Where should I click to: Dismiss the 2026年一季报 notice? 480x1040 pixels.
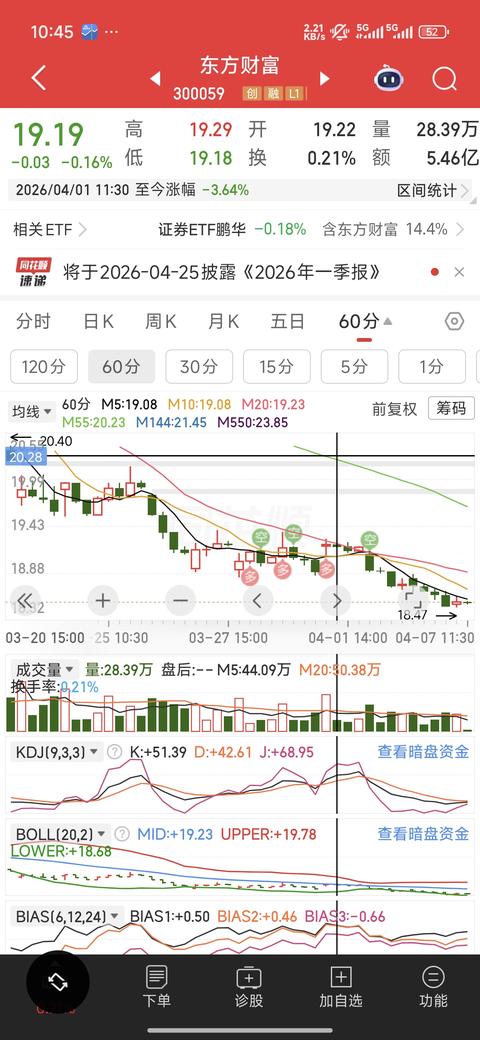459,272
